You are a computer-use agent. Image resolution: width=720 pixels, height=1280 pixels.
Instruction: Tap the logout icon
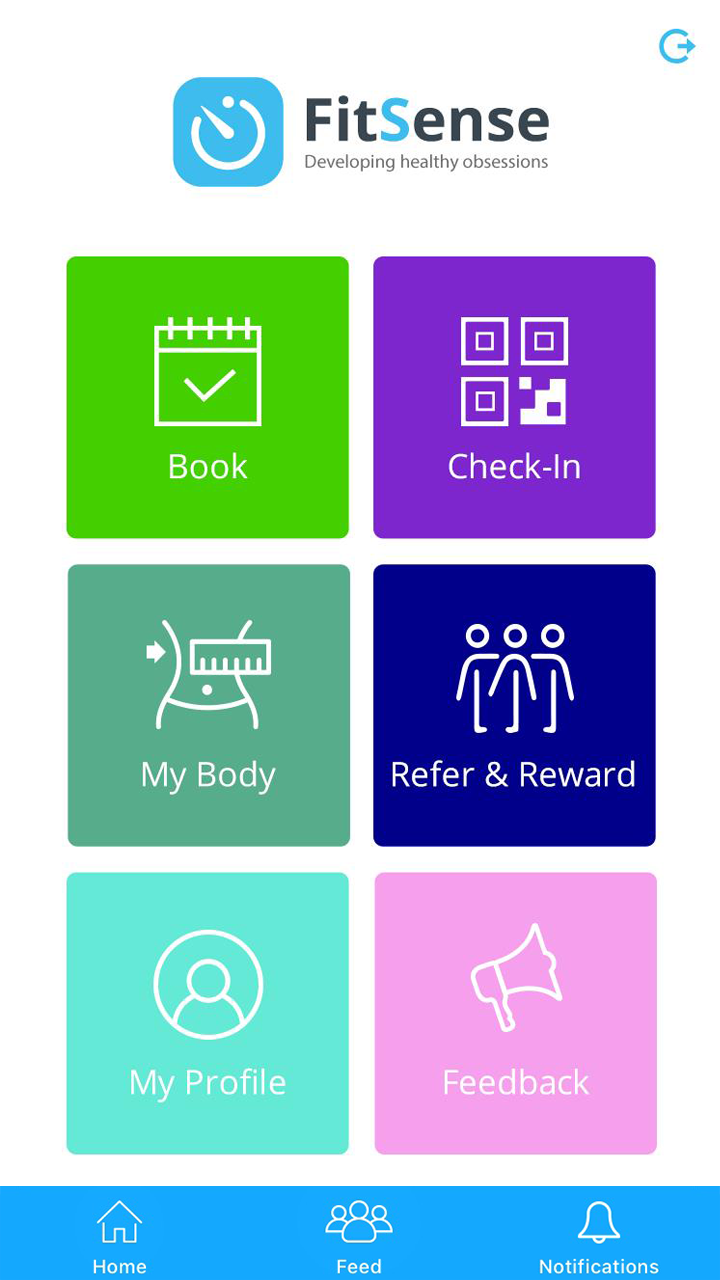click(x=677, y=46)
